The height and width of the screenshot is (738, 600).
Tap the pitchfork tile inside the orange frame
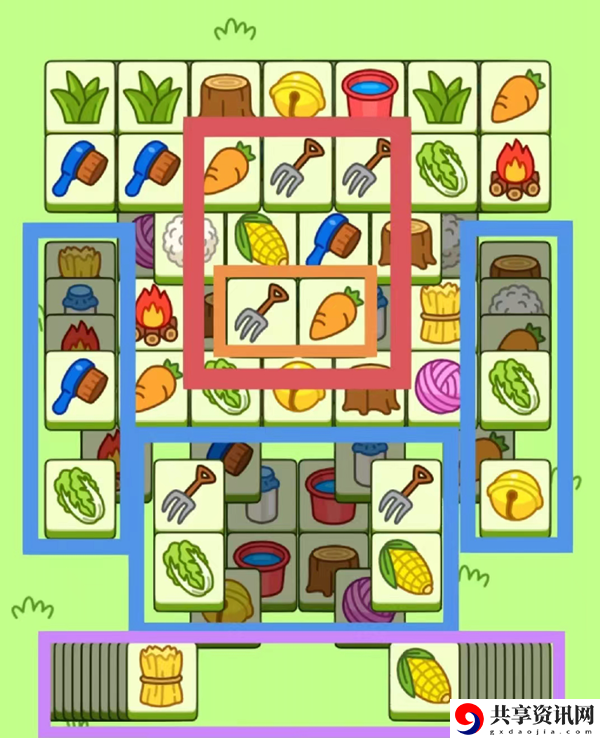point(259,312)
